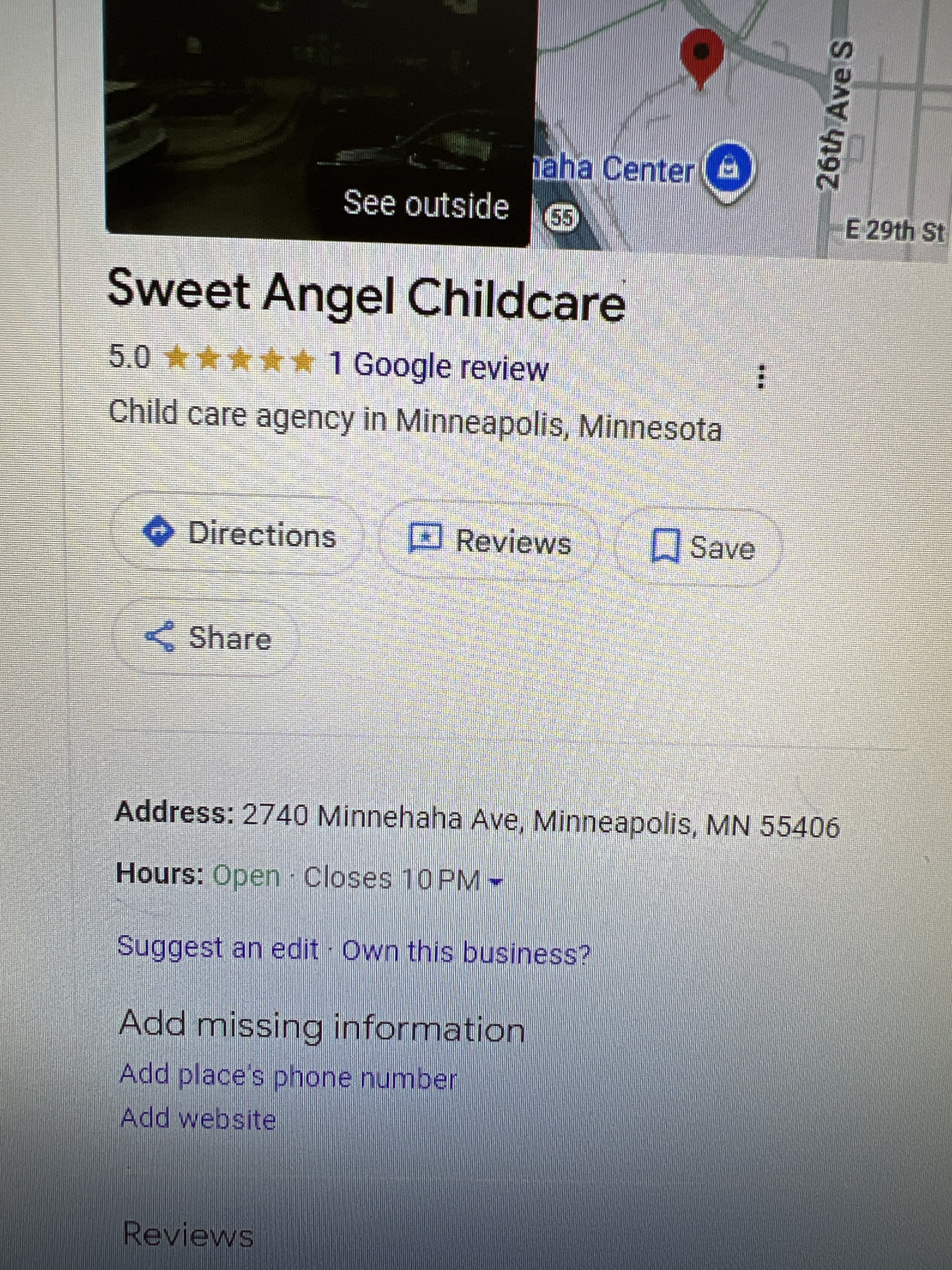Open the 1 Google review link

(439, 366)
